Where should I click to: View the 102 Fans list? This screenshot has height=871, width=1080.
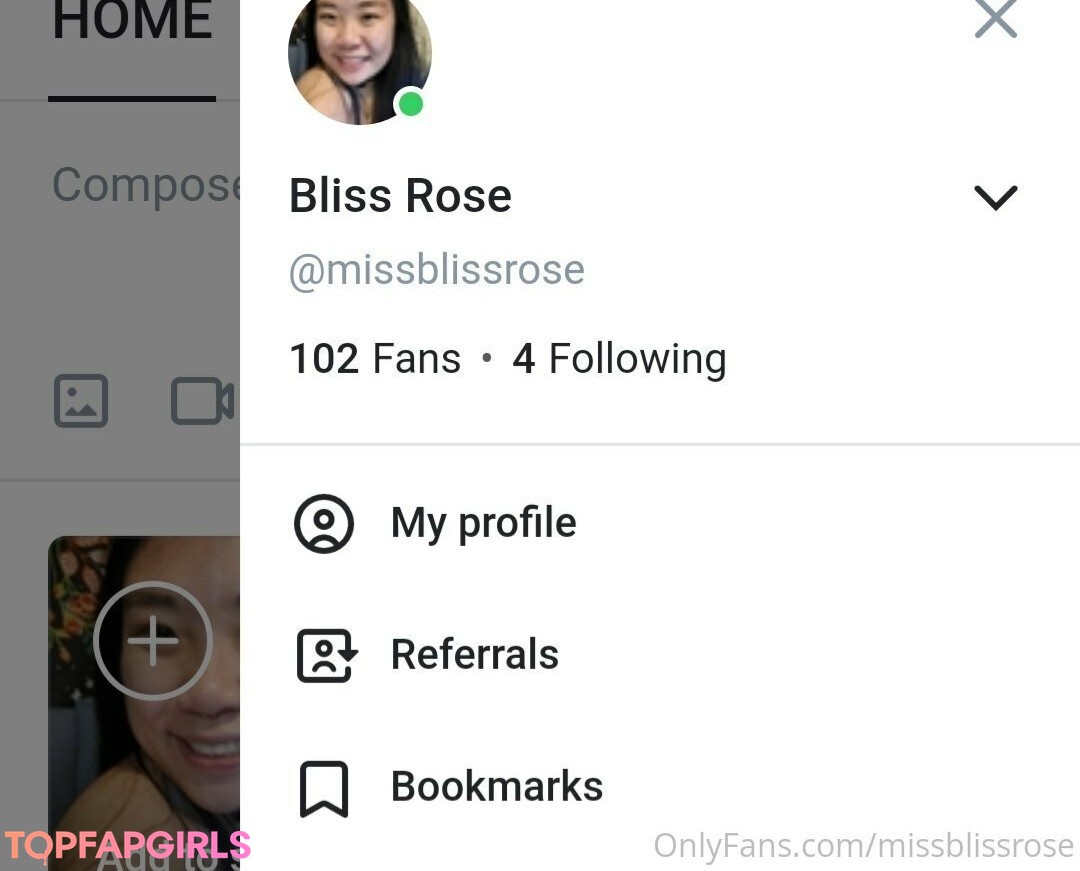(x=375, y=359)
